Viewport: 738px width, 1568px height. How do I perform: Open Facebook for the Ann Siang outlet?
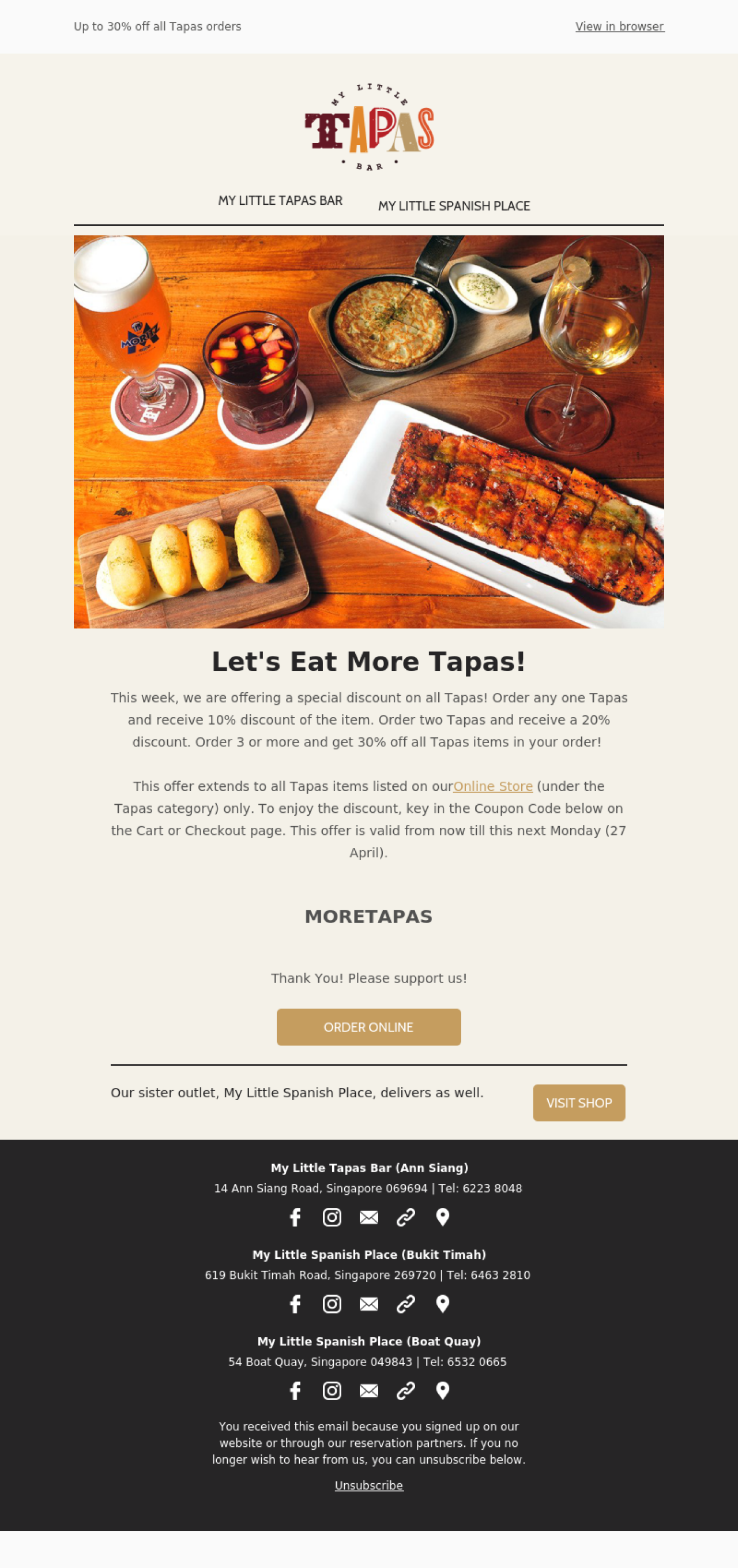point(295,1217)
